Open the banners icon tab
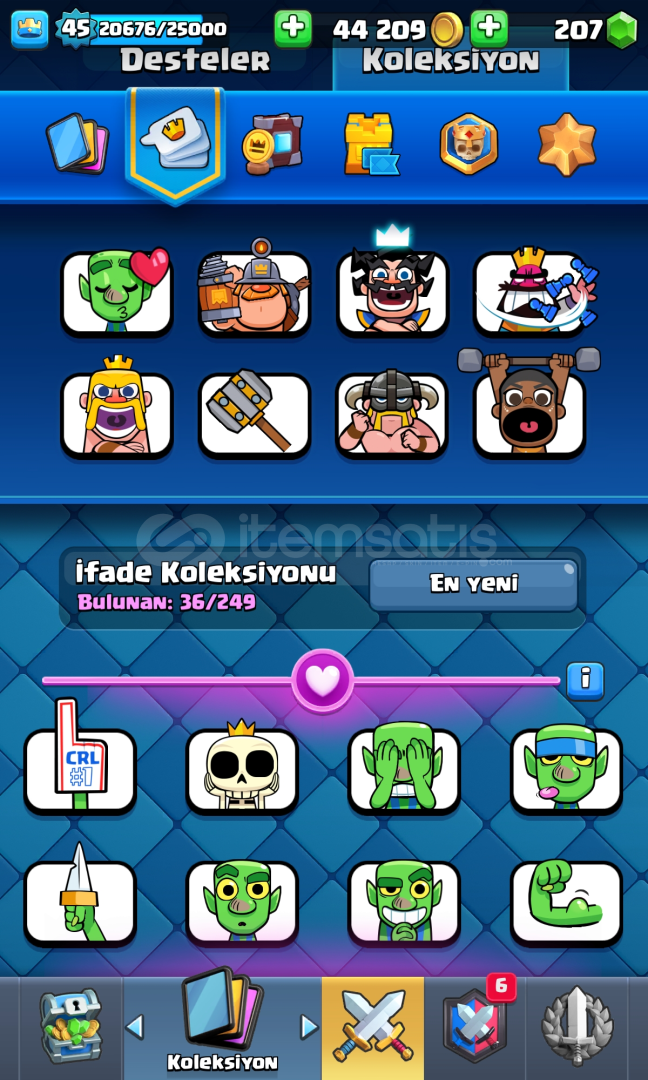648x1080 pixels. [273, 144]
